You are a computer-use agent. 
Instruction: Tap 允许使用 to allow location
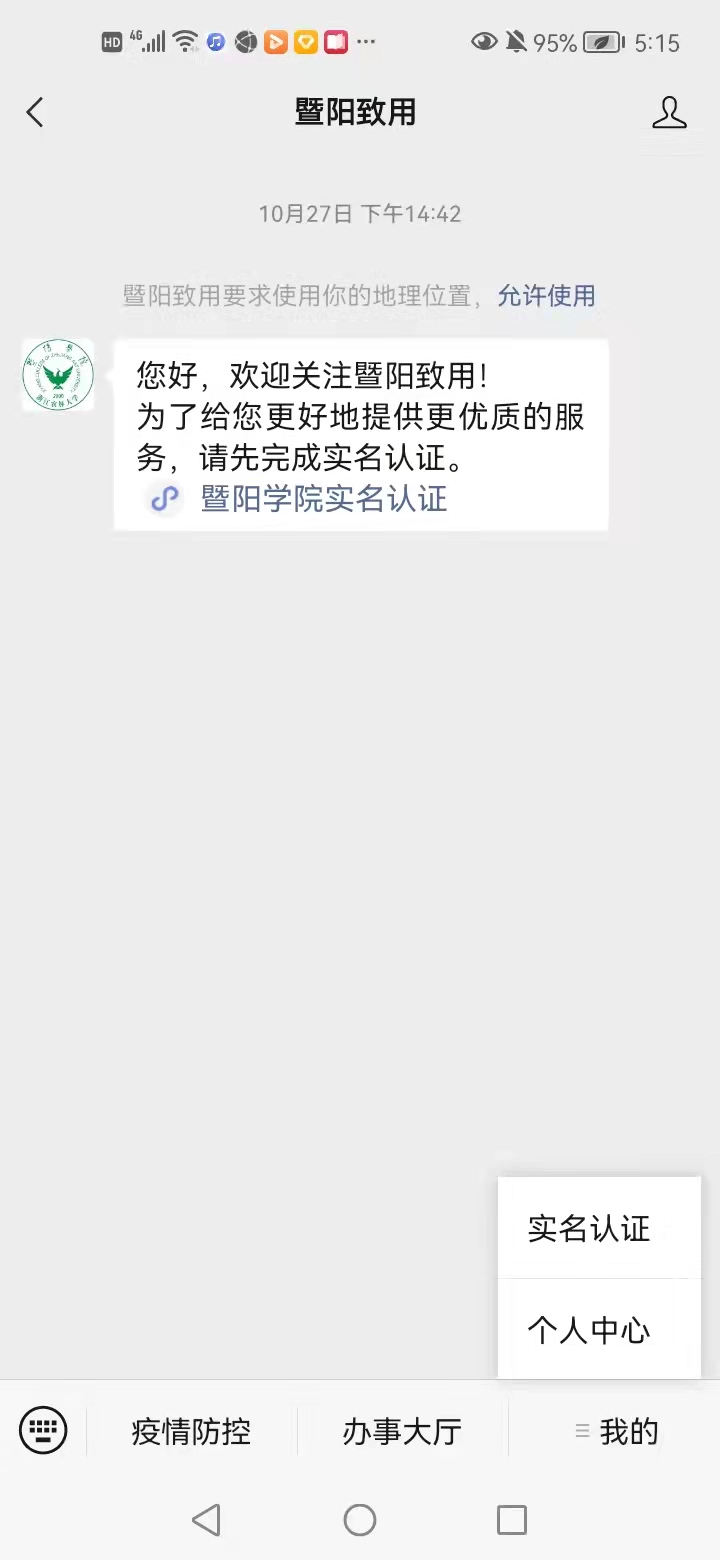pyautogui.click(x=546, y=296)
